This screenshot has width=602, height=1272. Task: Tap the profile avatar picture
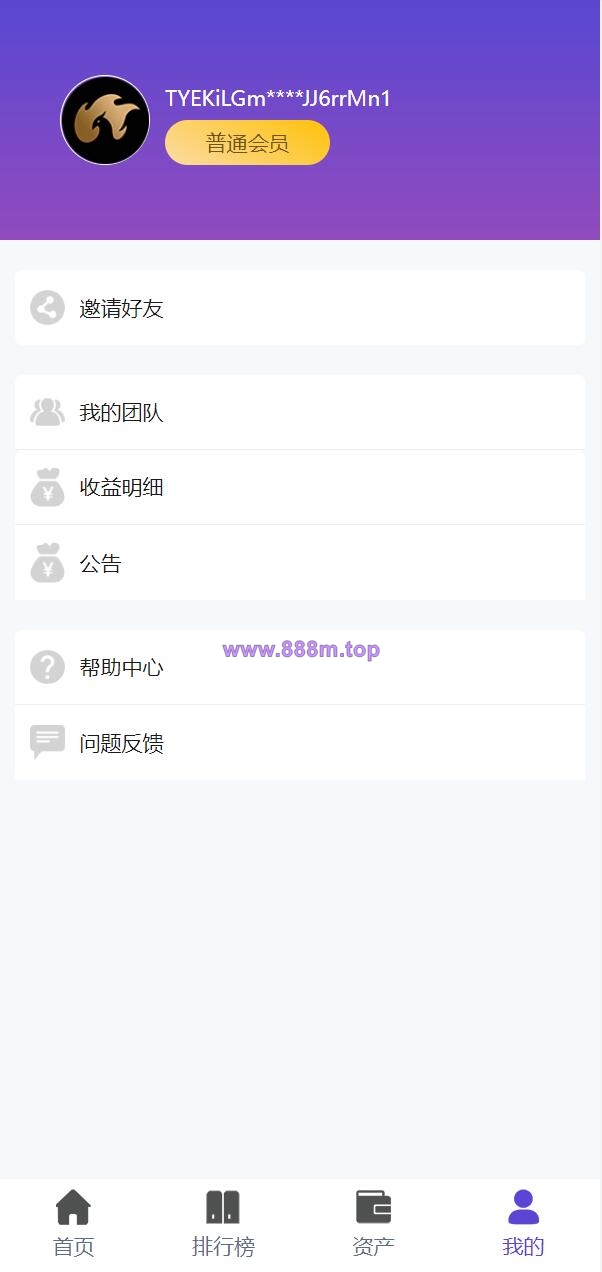[x=105, y=120]
